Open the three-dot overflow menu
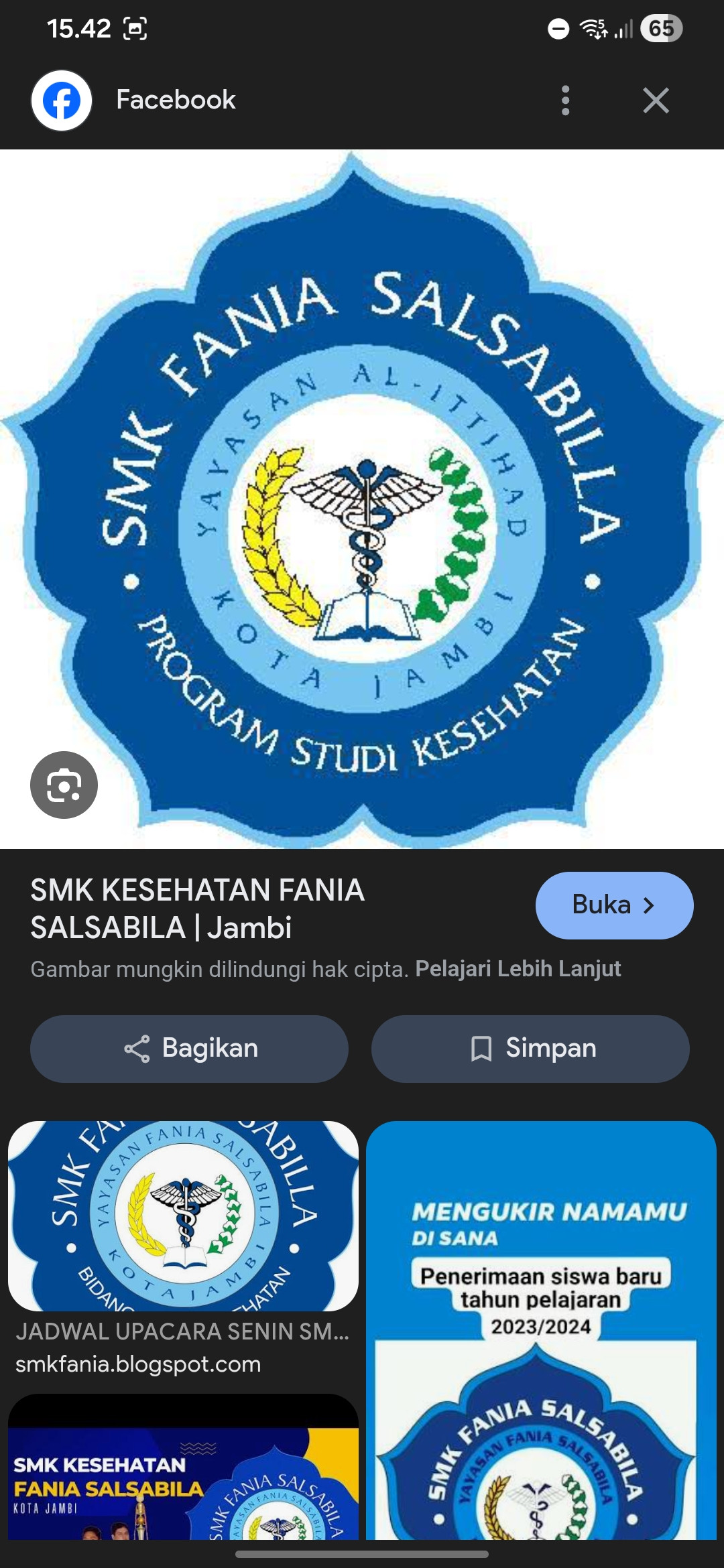 point(565,101)
